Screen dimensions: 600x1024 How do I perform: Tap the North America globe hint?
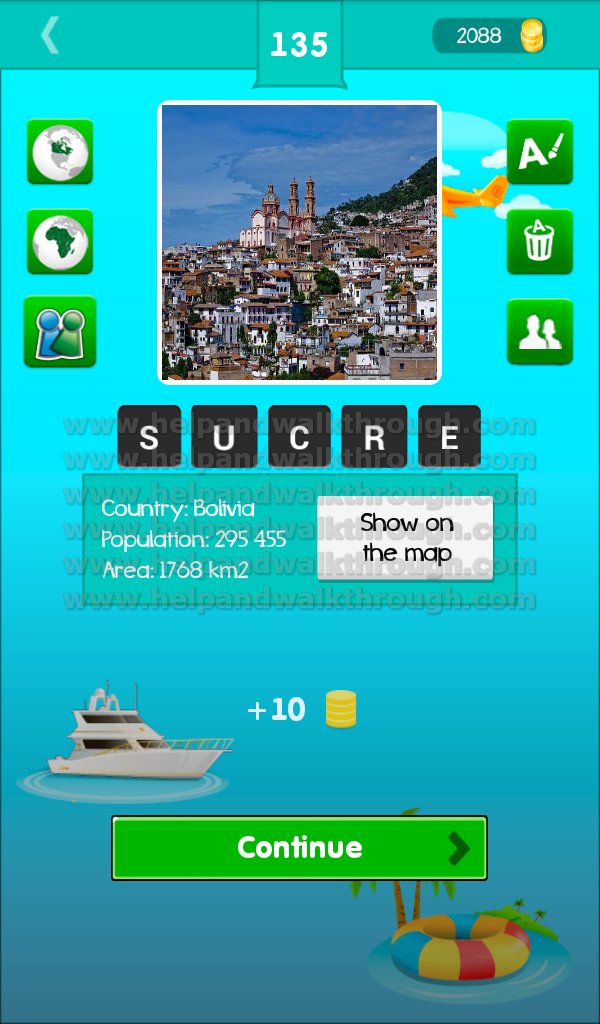(60, 152)
